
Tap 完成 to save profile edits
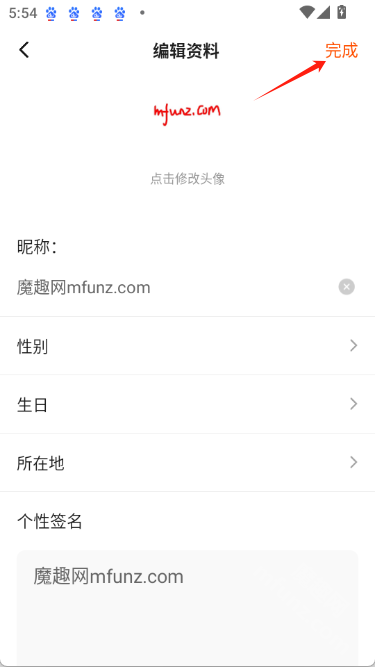(x=341, y=51)
